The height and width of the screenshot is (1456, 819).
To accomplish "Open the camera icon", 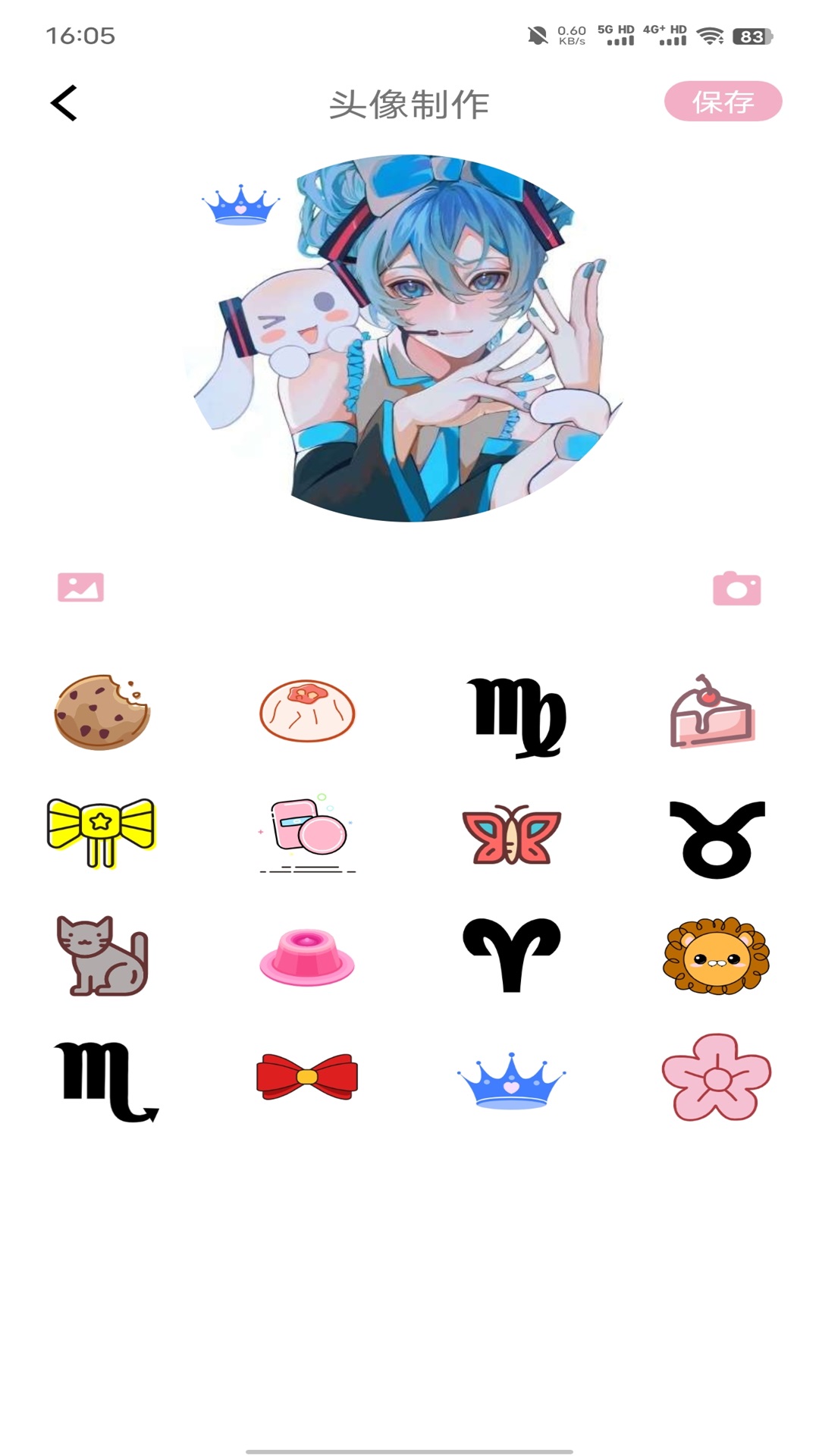I will 736,588.
